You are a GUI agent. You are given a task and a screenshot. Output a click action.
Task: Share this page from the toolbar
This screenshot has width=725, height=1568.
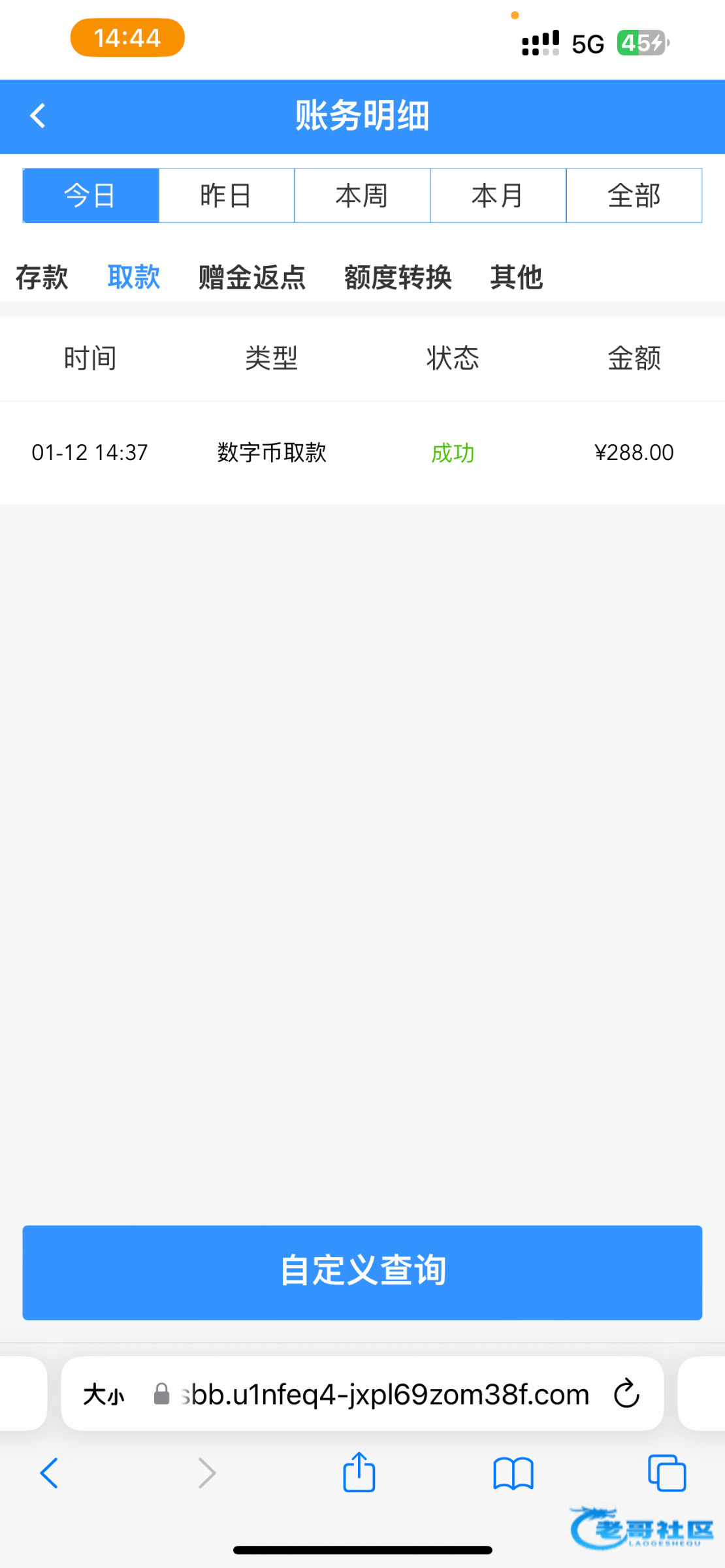click(359, 1473)
